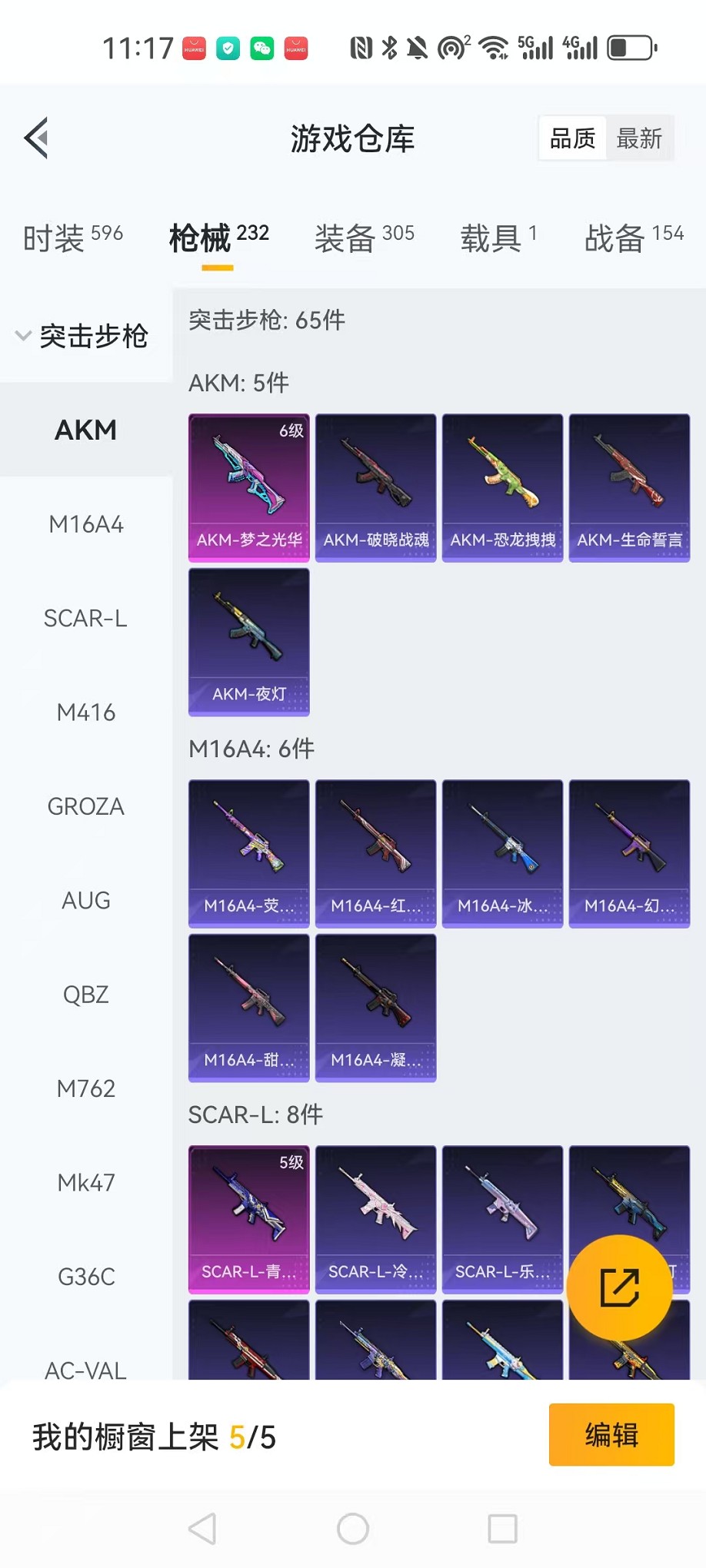Sort the warehouse by 品质
Image resolution: width=706 pixels, height=1568 pixels.
coord(572,138)
